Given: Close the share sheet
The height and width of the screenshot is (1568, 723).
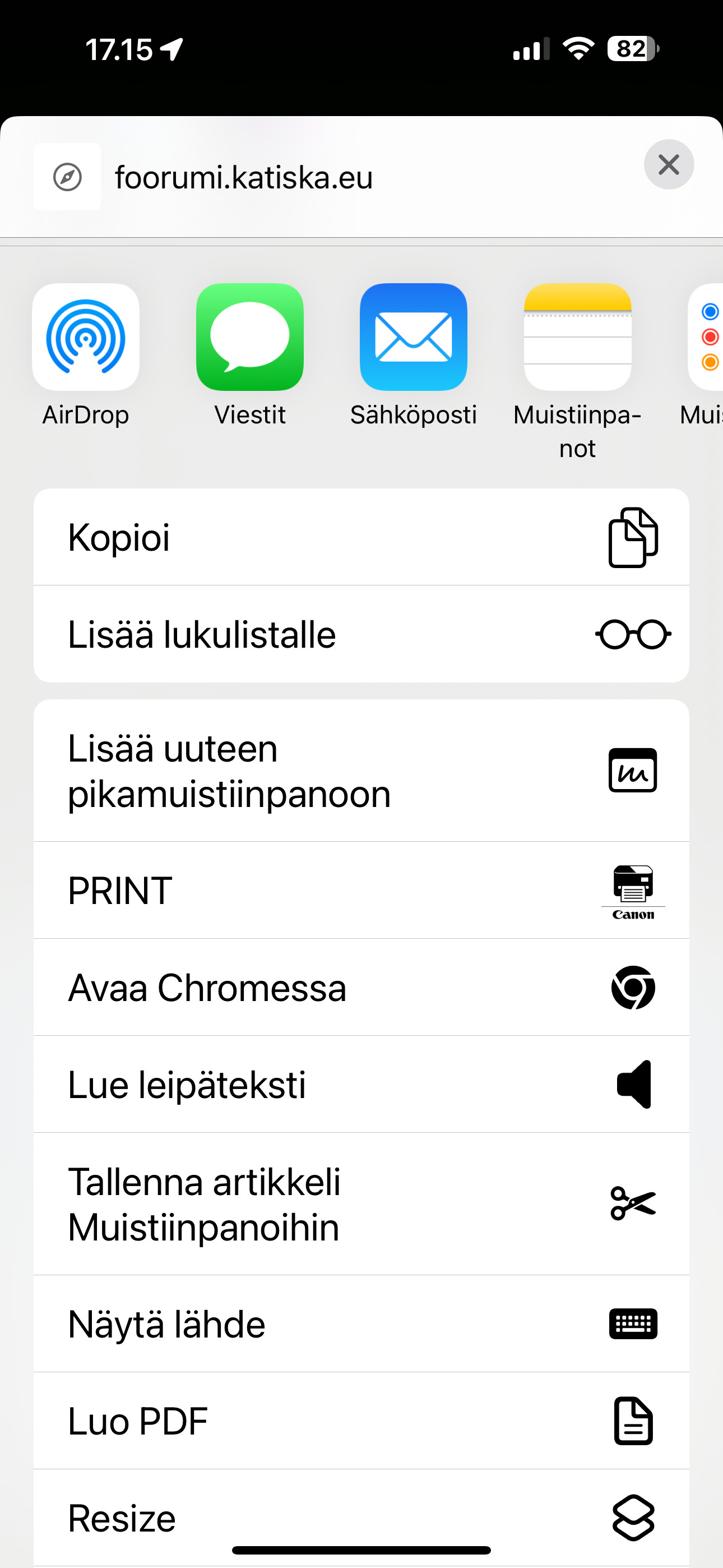Looking at the screenshot, I should coord(668,164).
